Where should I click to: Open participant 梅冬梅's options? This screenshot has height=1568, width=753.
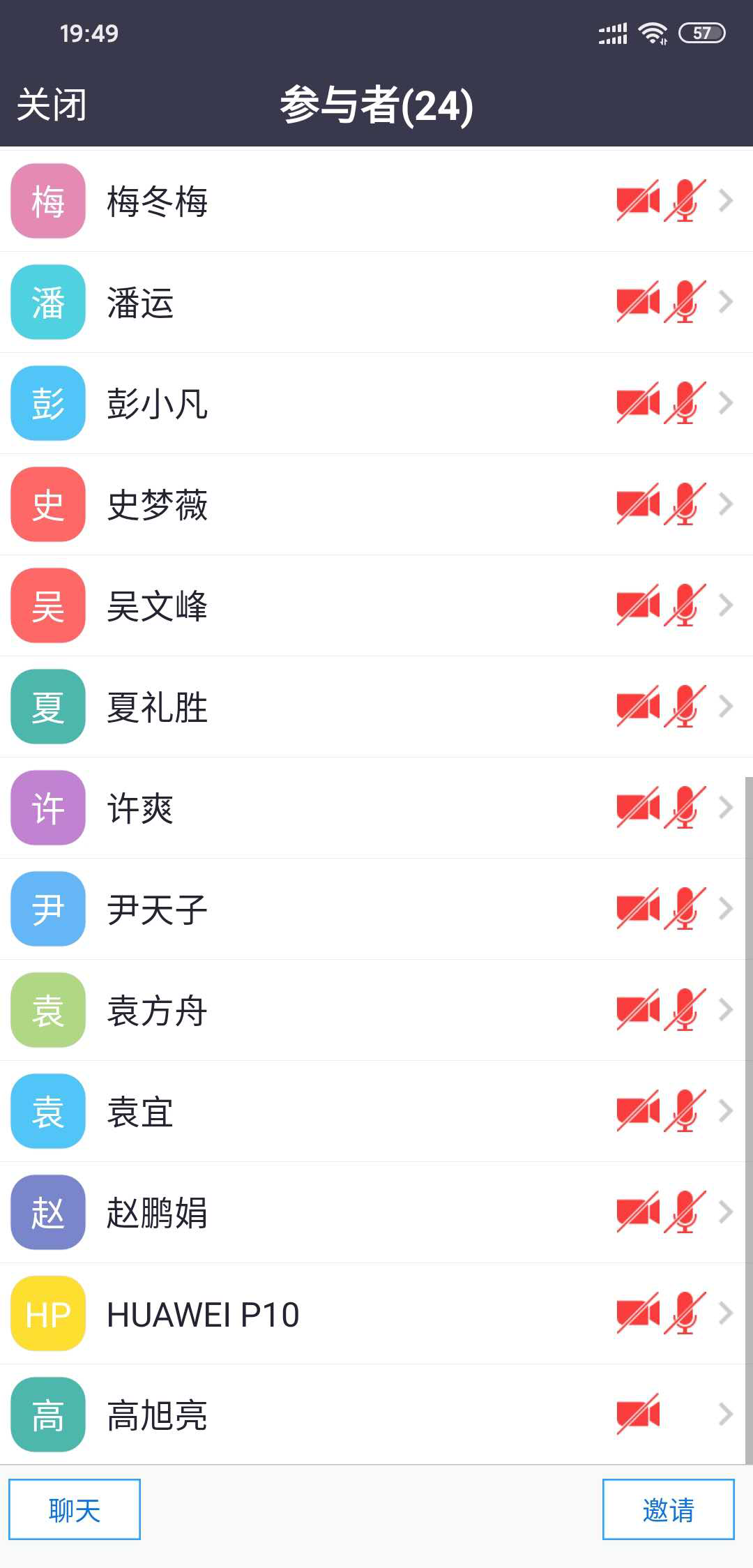click(376, 202)
